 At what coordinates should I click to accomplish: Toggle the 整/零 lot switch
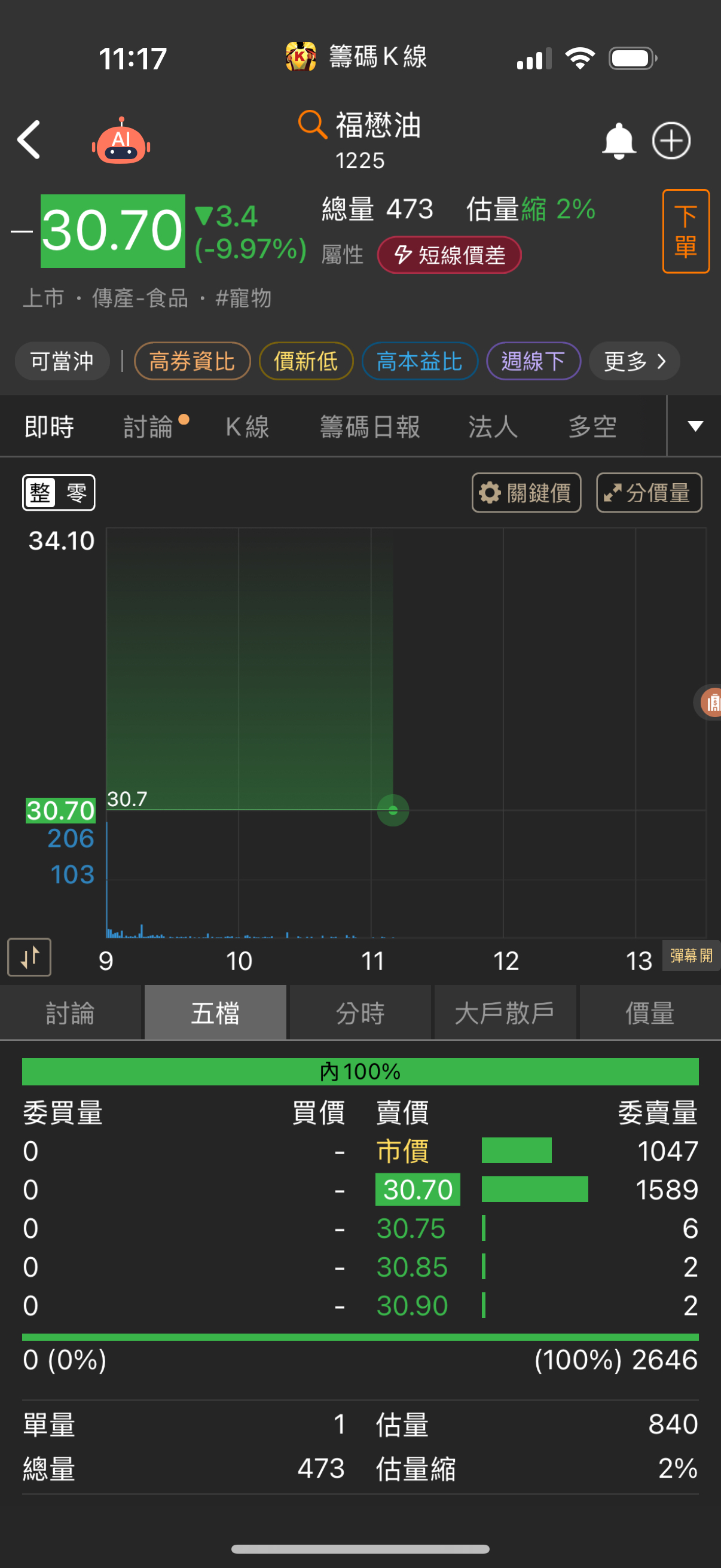59,492
